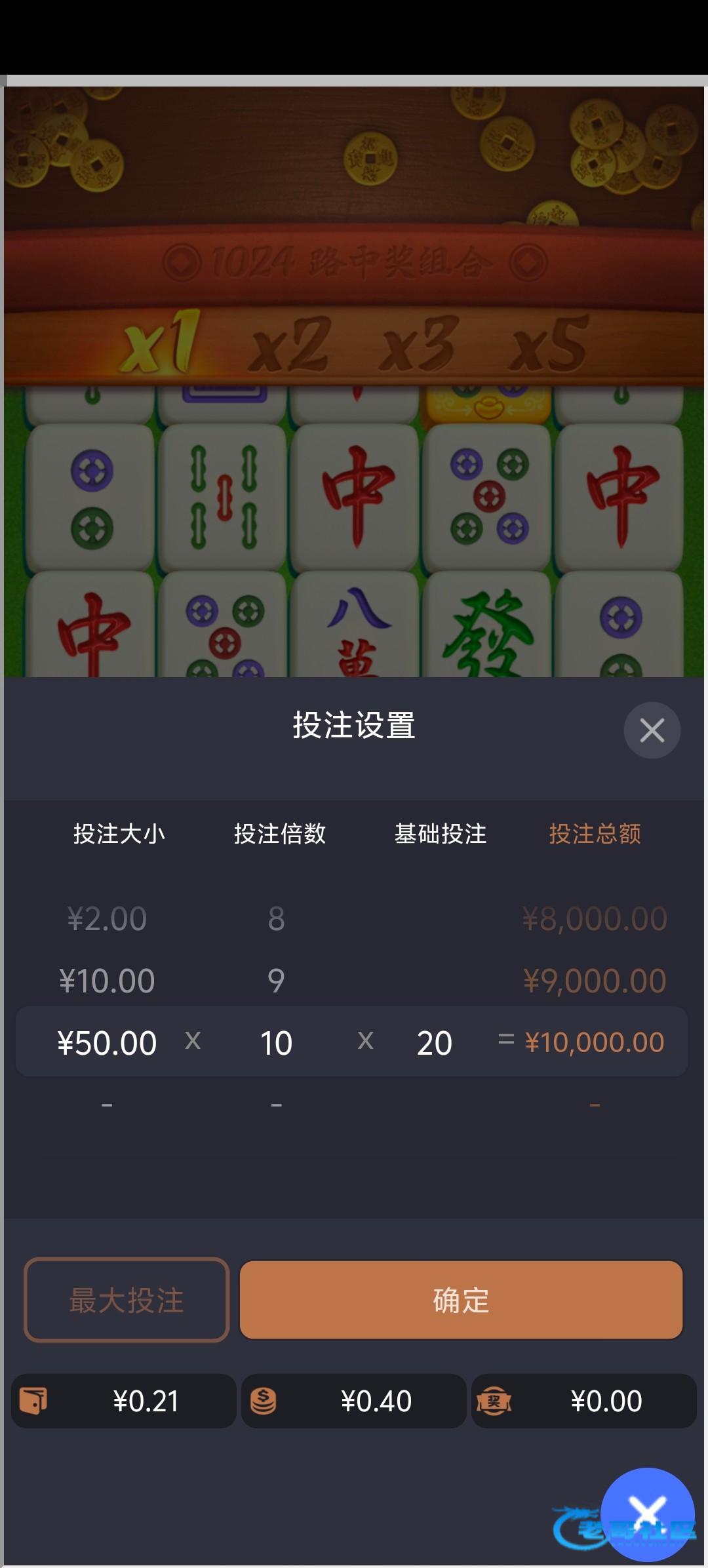The image size is (708, 1568).
Task: Choose bet multiplier 8
Action: 276,919
